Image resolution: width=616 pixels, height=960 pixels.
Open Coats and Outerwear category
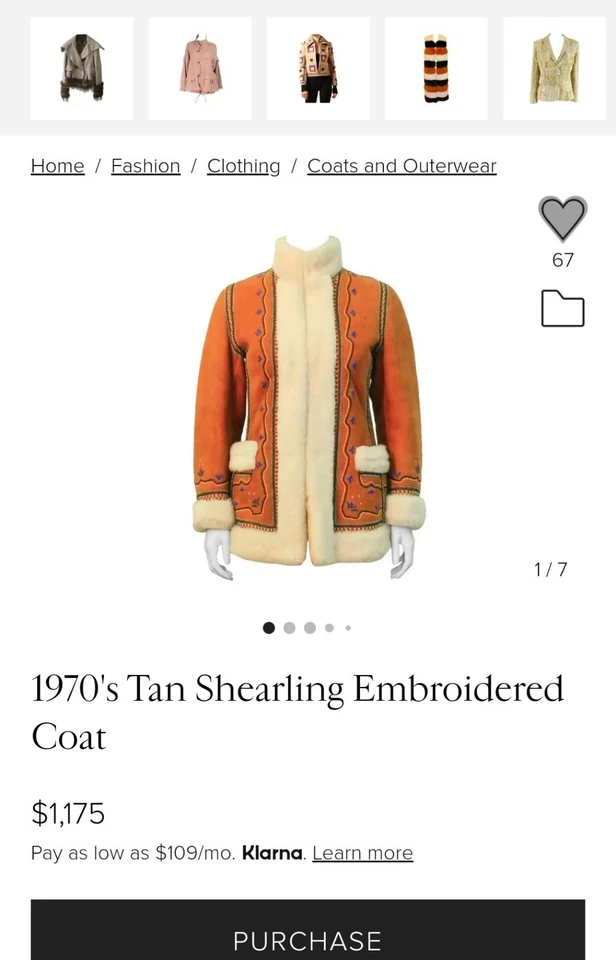click(x=401, y=166)
